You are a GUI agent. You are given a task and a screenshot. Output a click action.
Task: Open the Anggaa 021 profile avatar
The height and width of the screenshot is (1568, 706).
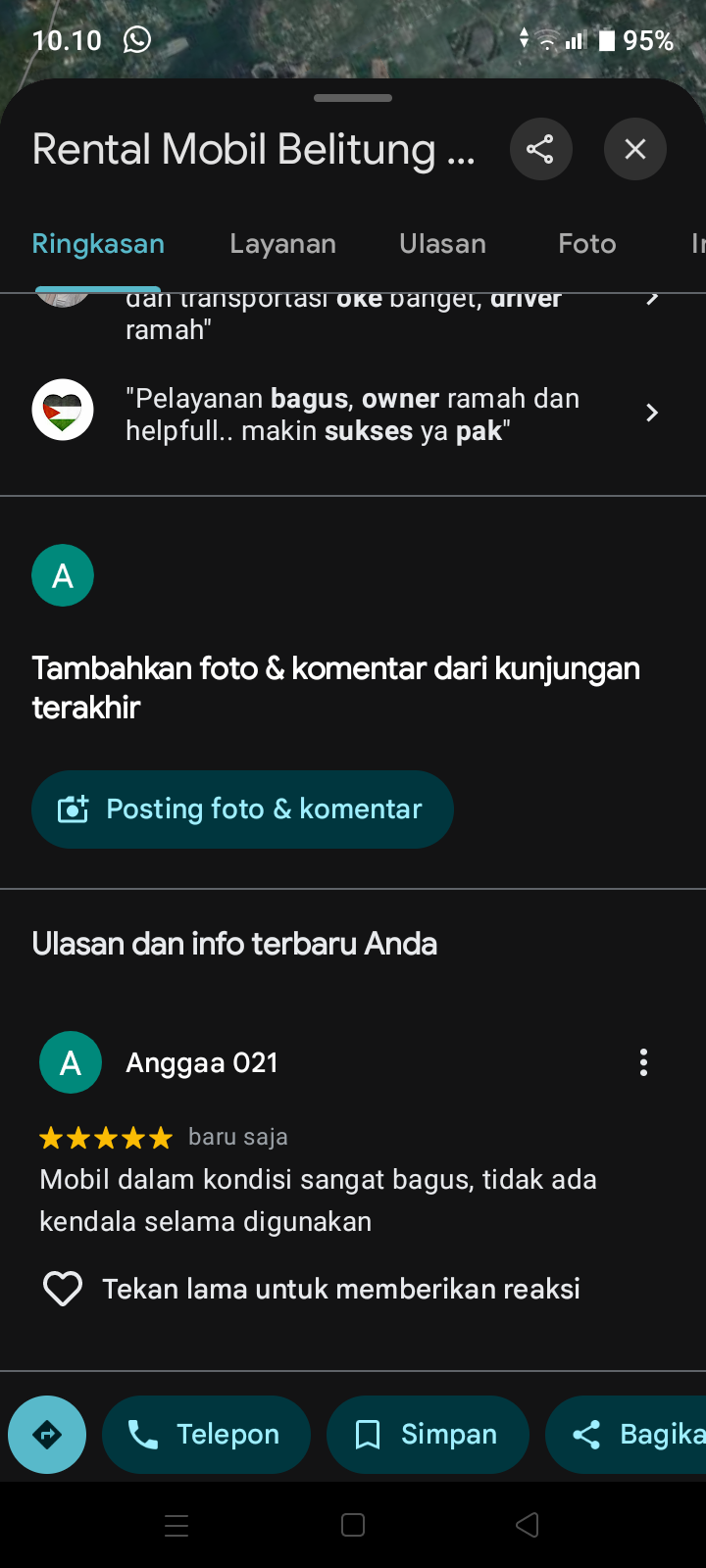[x=71, y=1062]
